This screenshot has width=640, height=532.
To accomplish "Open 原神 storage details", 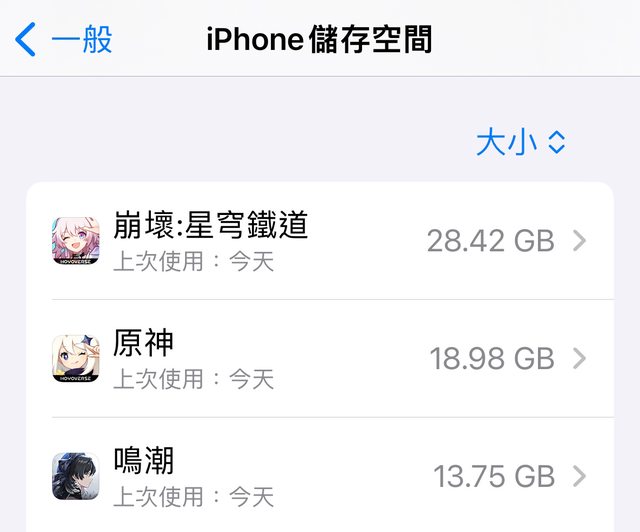I will [x=320, y=358].
